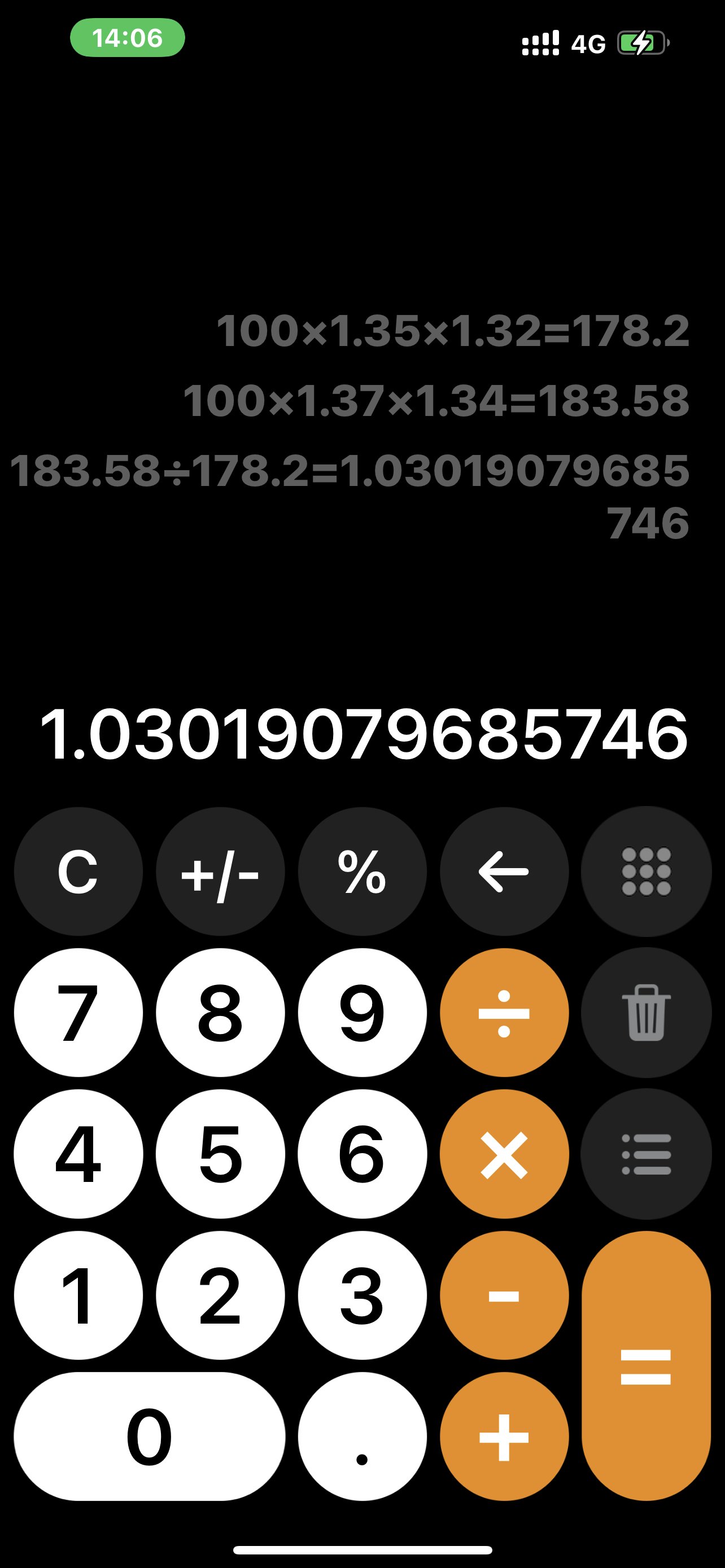Calculate the result with the equals key
The image size is (725, 1568).
646,1365
